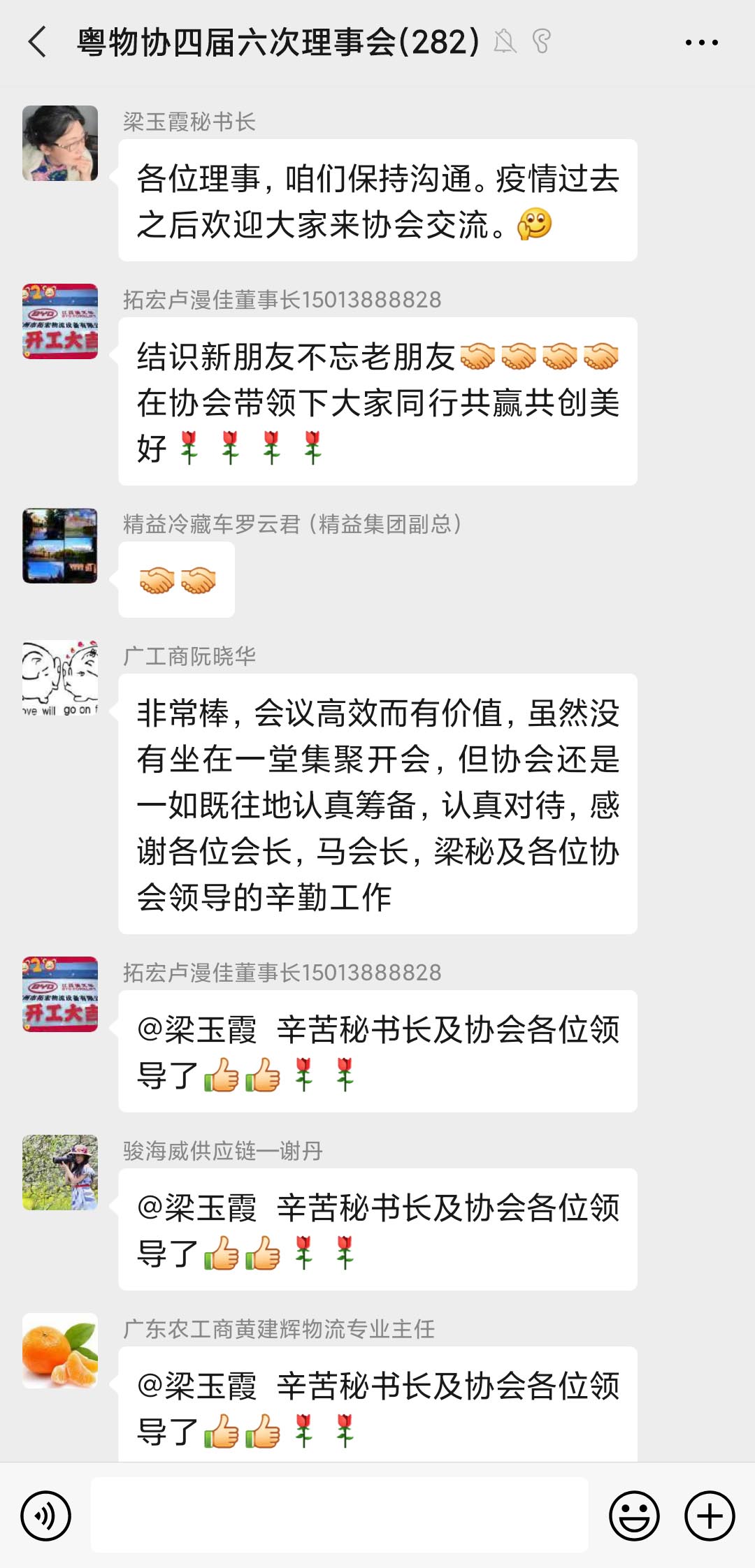Open 广东农工商黄建辉's orange avatar
The image size is (755, 1568).
[60, 1351]
